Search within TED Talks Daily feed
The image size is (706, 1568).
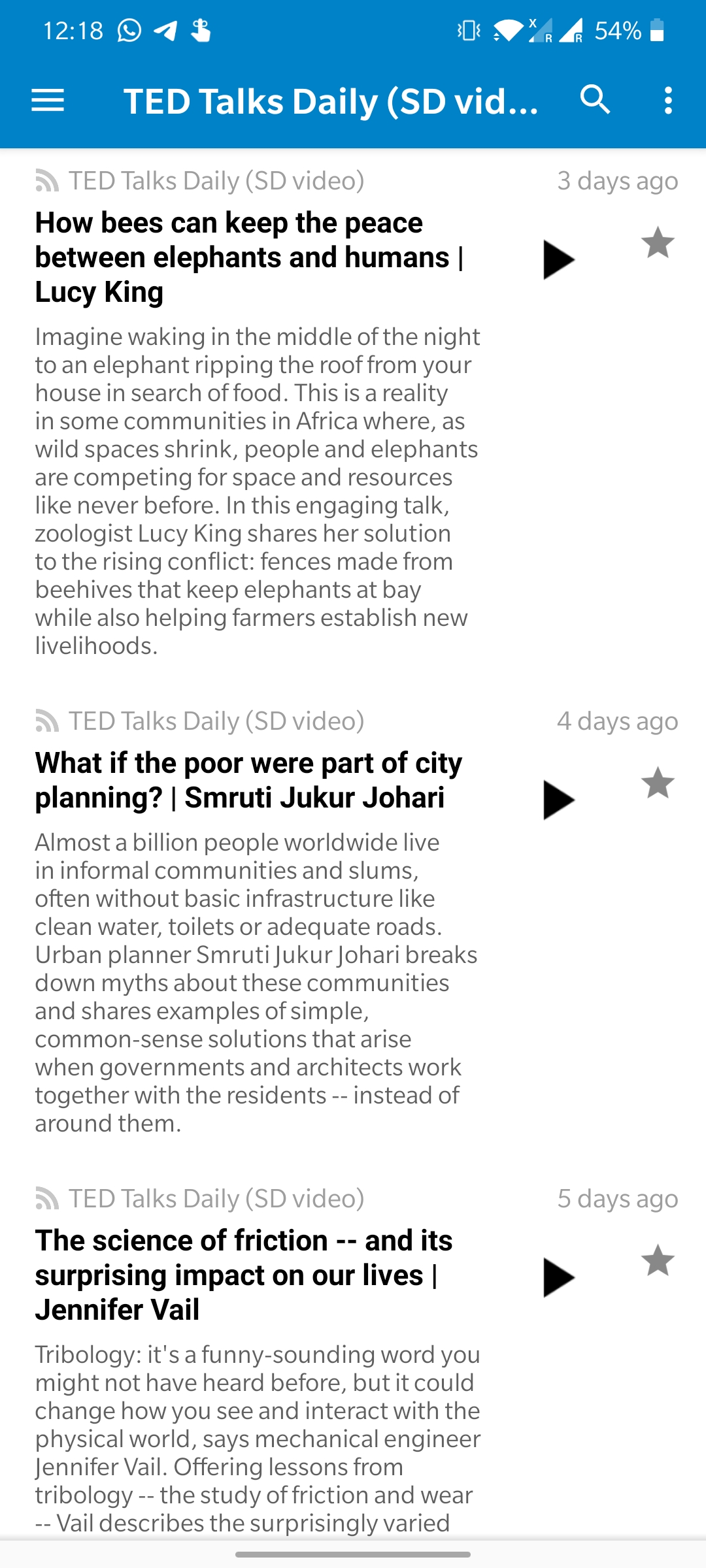pyautogui.click(x=595, y=101)
